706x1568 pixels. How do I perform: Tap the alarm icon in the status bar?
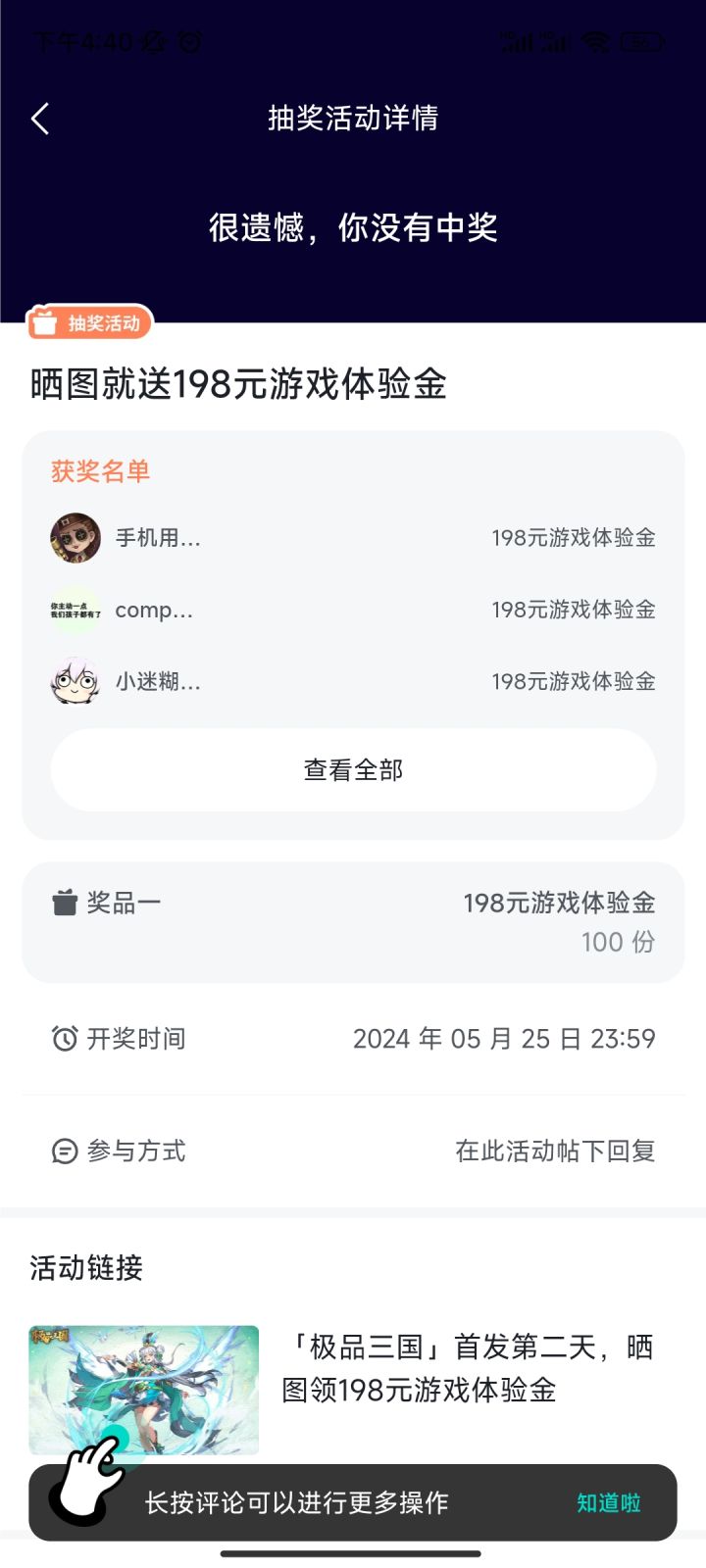tap(187, 41)
